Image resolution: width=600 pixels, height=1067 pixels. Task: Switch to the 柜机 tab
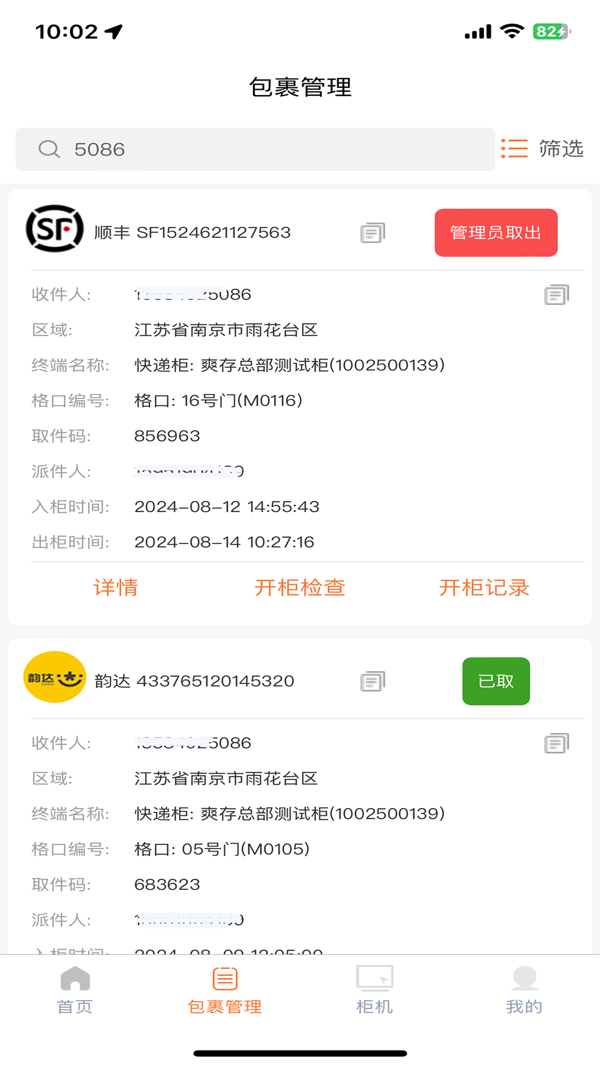(375, 990)
